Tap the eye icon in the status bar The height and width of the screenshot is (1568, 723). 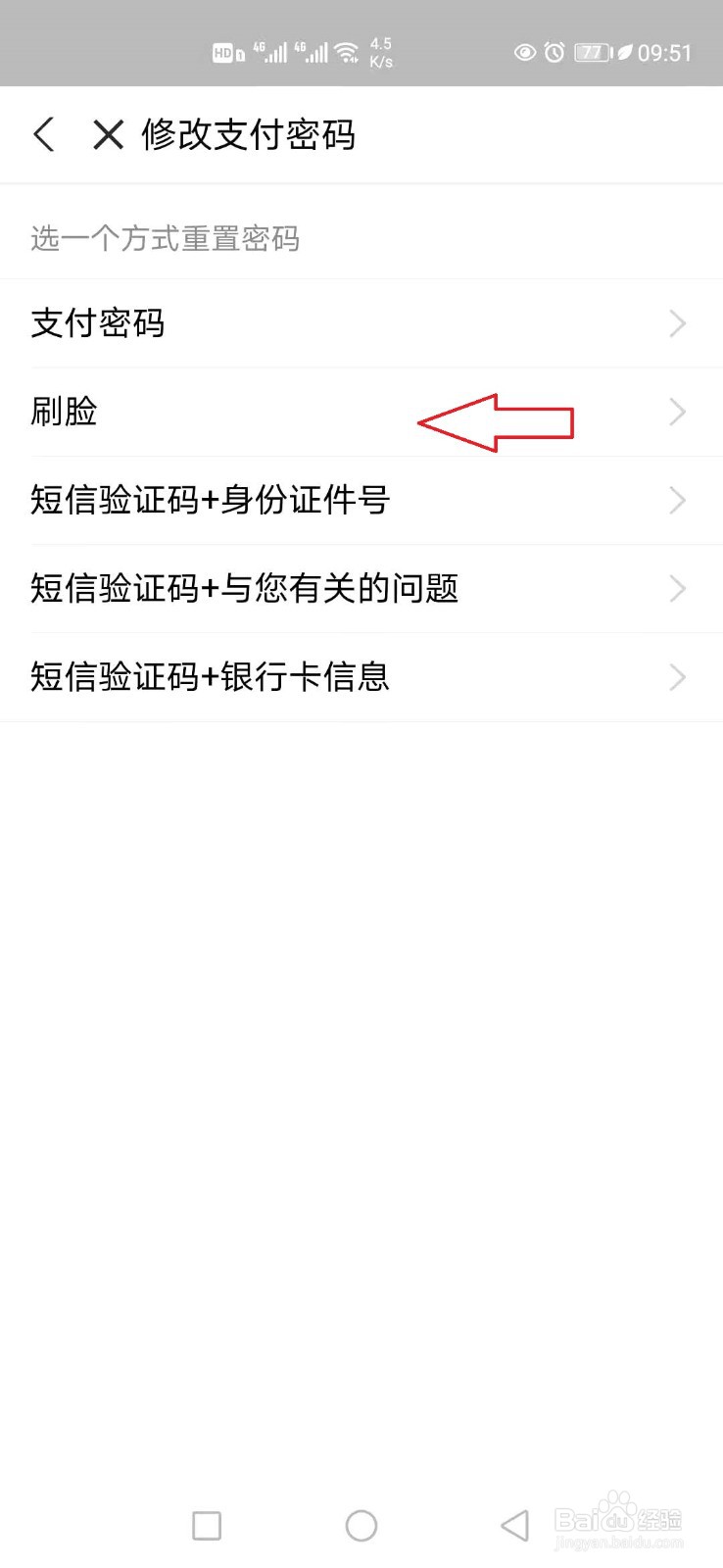525,53
